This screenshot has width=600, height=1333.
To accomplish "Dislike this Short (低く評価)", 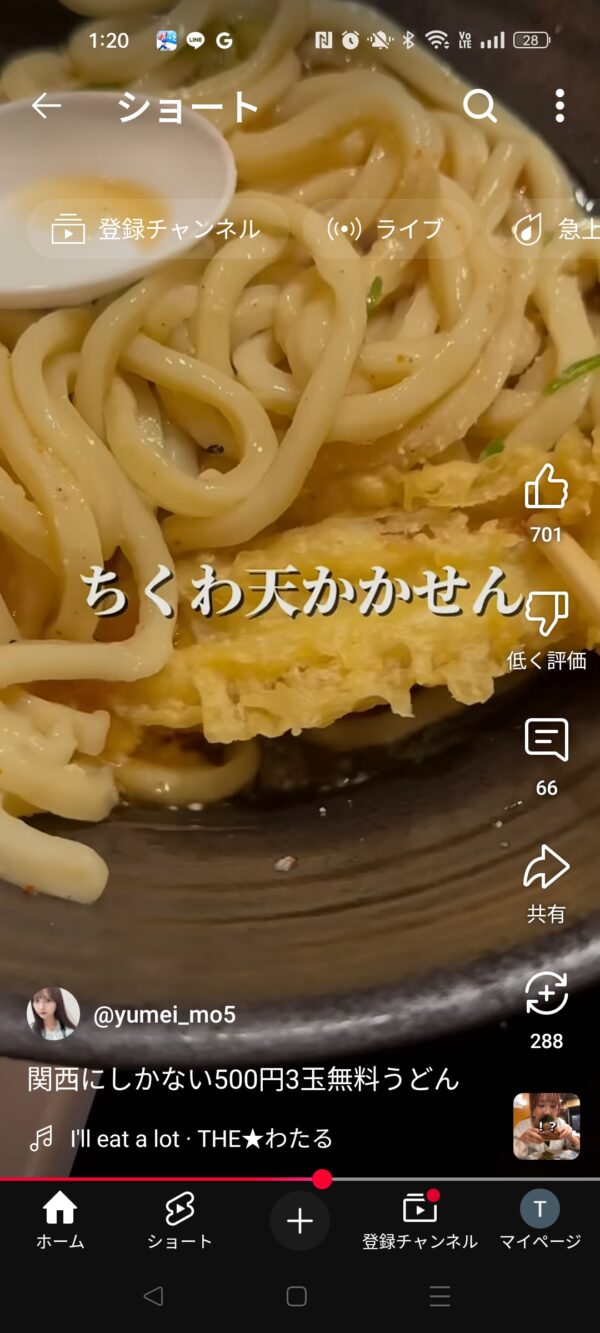I will 546,630.
